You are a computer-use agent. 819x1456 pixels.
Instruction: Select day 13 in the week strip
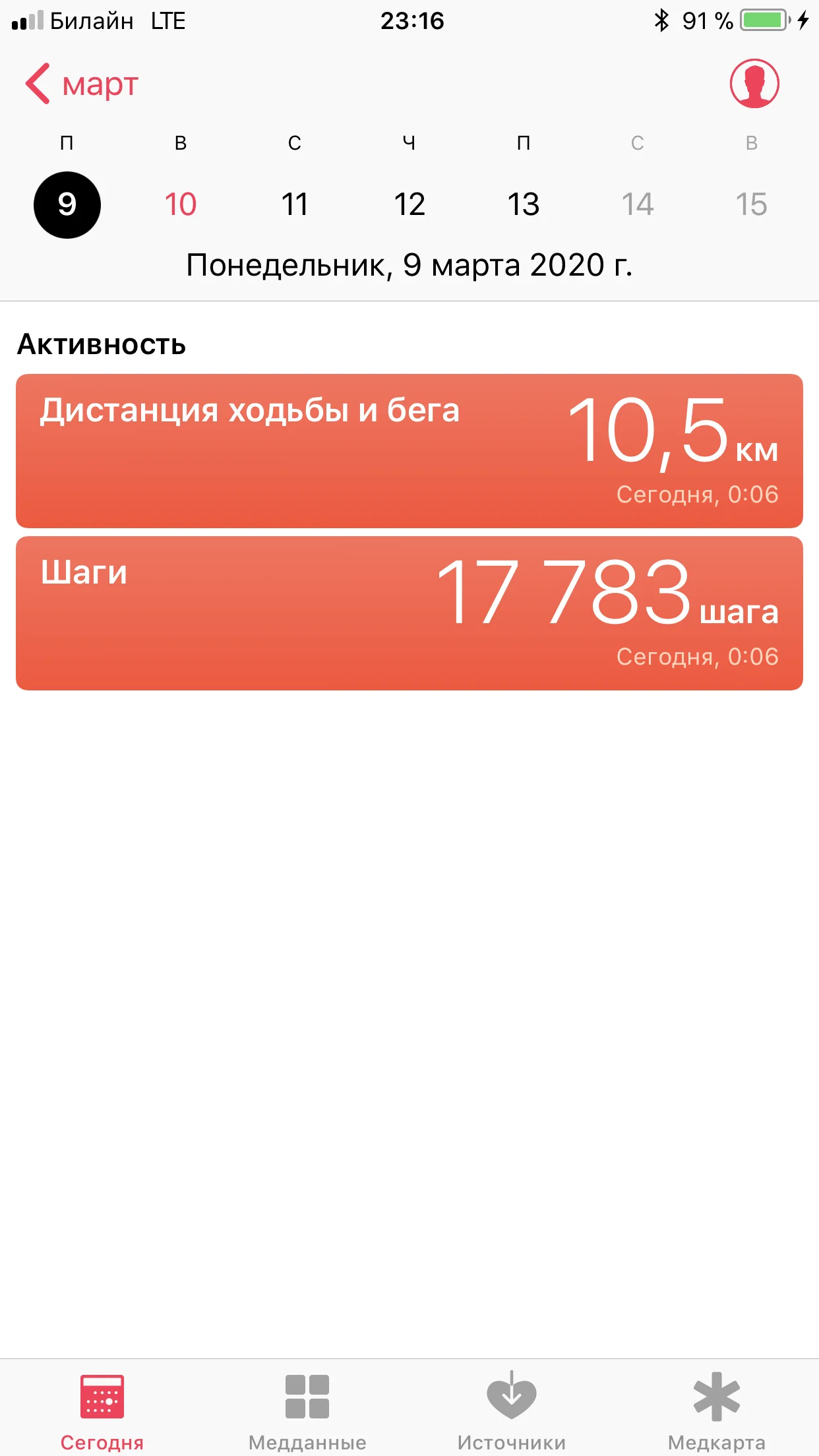click(x=524, y=204)
